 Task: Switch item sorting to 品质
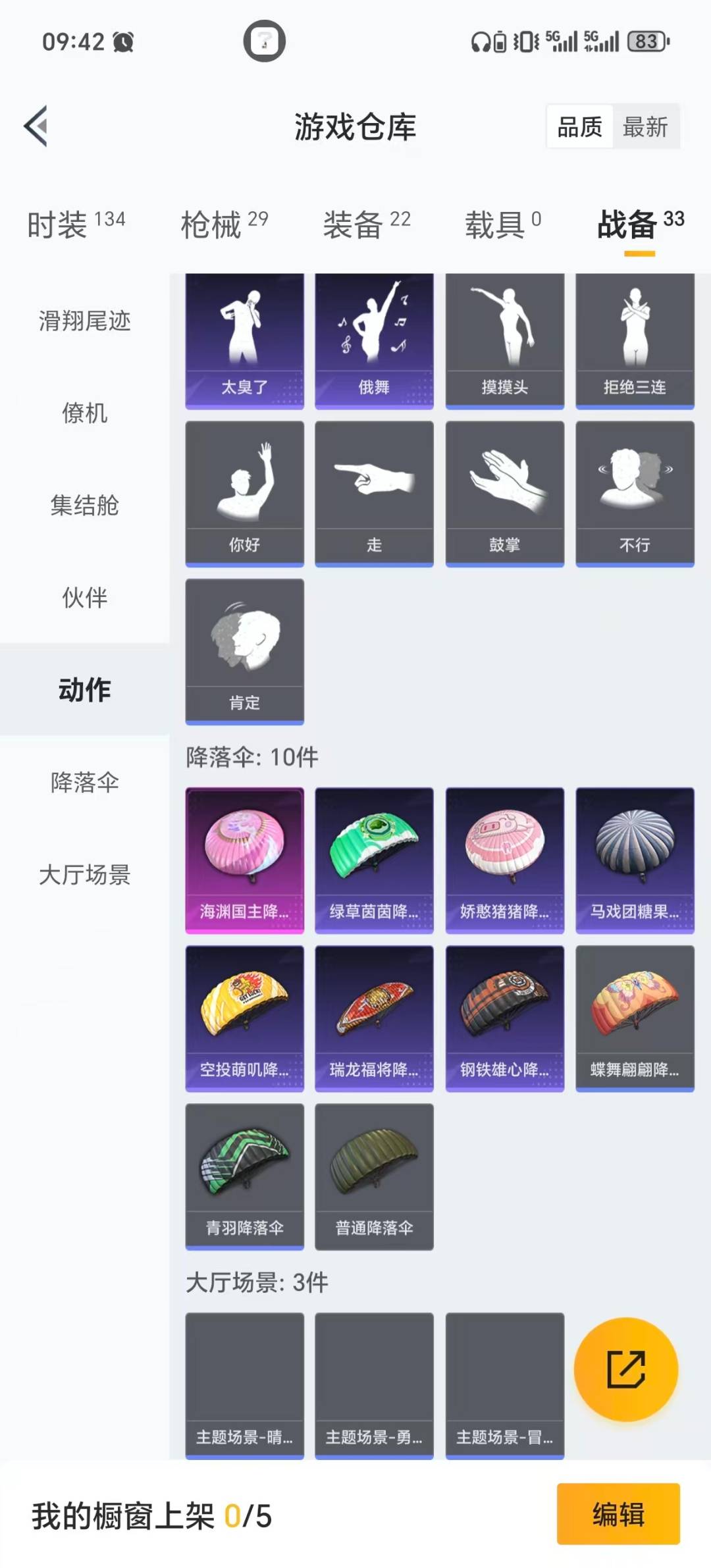(578, 127)
